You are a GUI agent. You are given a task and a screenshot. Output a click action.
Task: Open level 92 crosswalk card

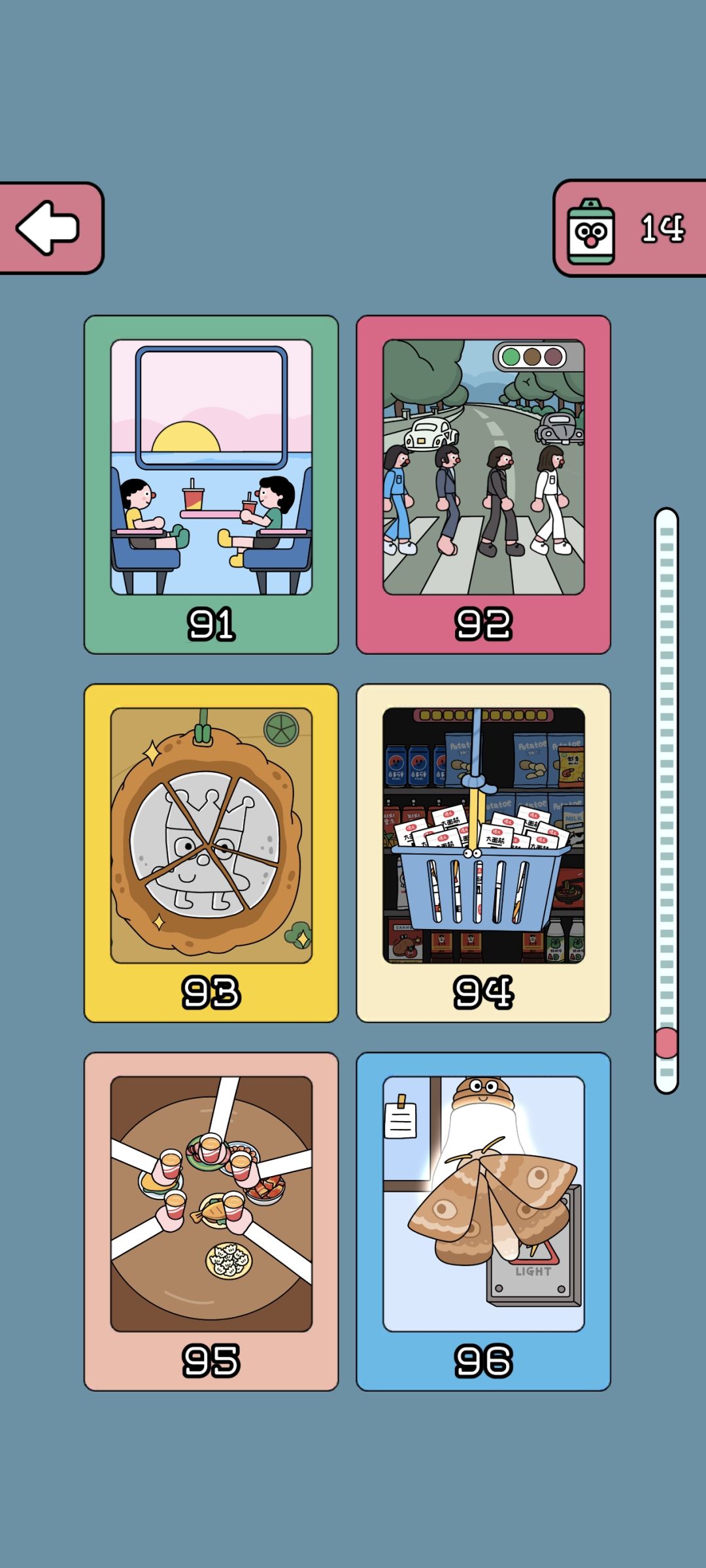[x=483, y=485]
